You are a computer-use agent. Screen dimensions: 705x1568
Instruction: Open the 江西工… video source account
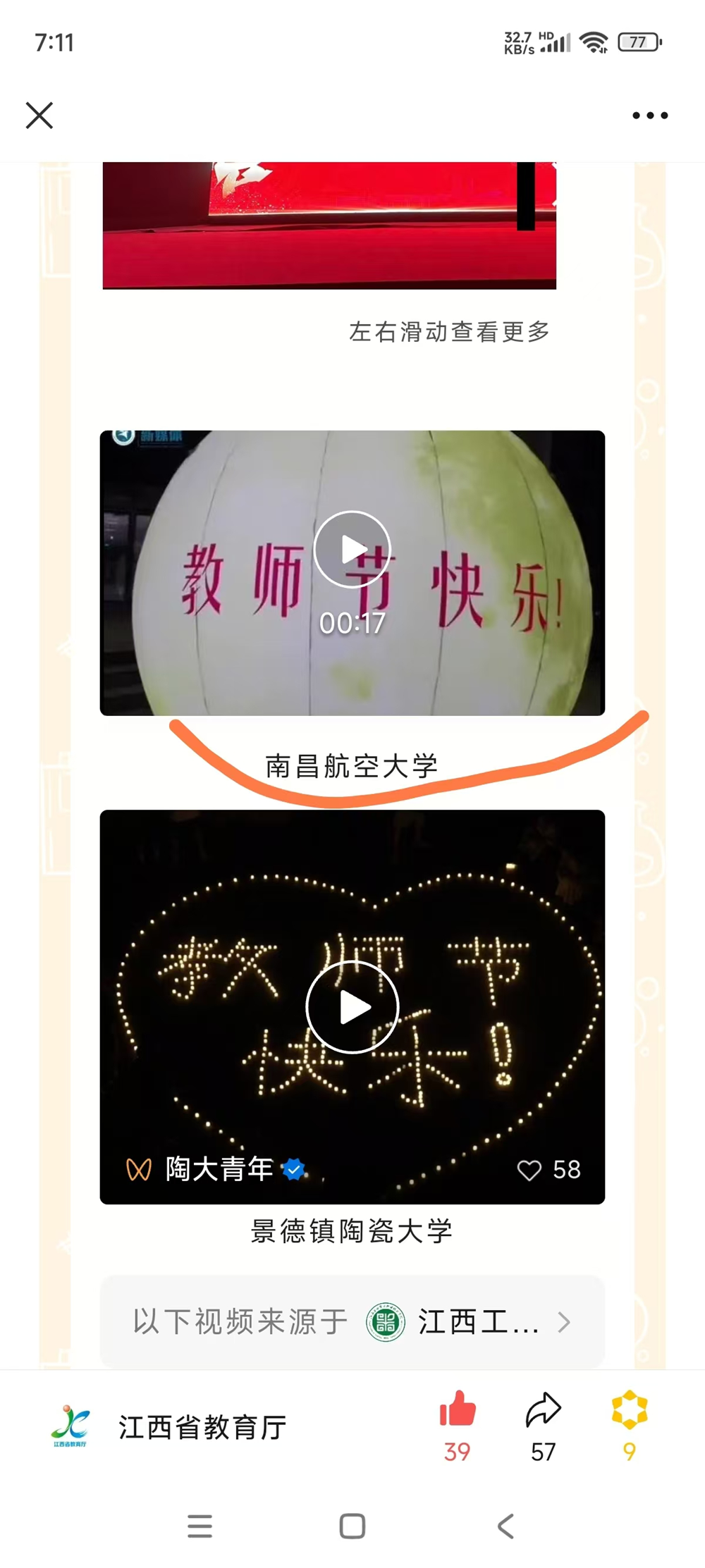465,1322
